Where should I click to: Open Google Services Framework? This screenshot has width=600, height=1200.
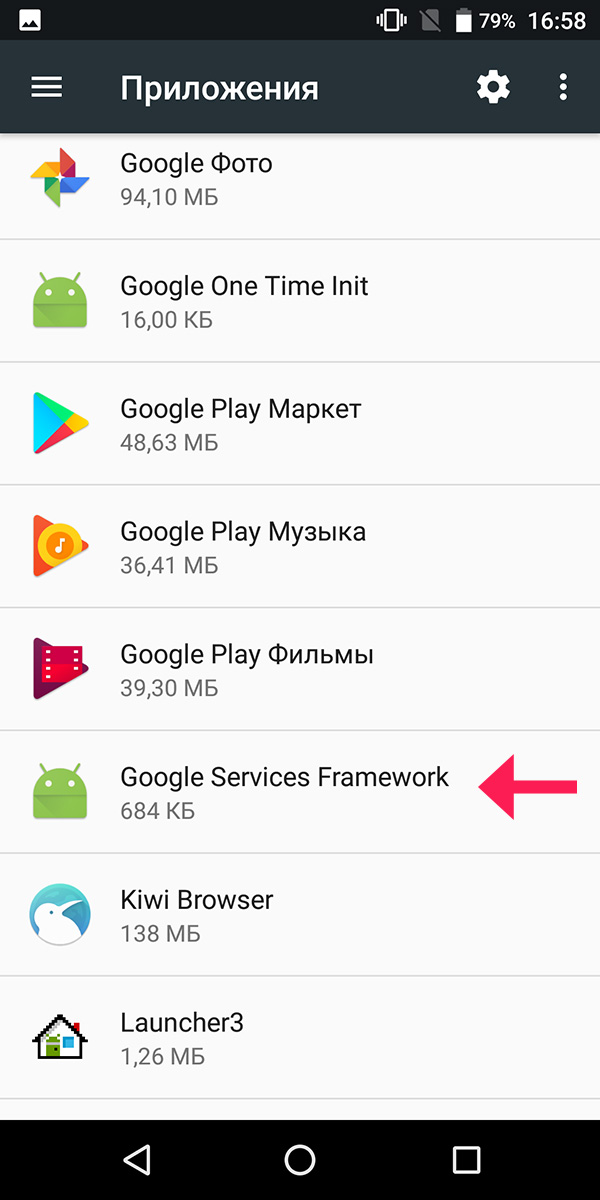[x=300, y=792]
